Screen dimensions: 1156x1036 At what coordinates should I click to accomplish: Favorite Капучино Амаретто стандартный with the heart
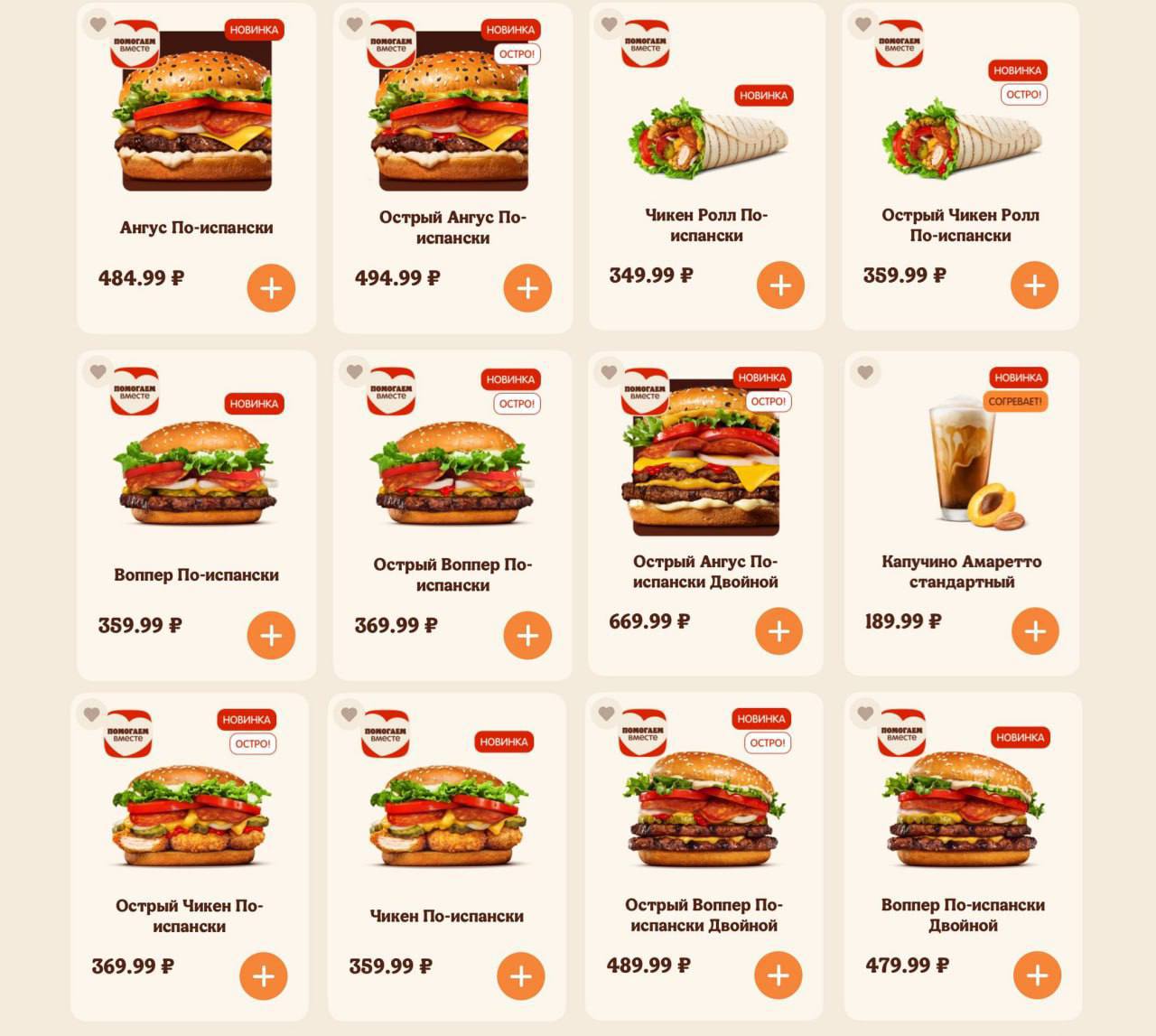tap(865, 371)
